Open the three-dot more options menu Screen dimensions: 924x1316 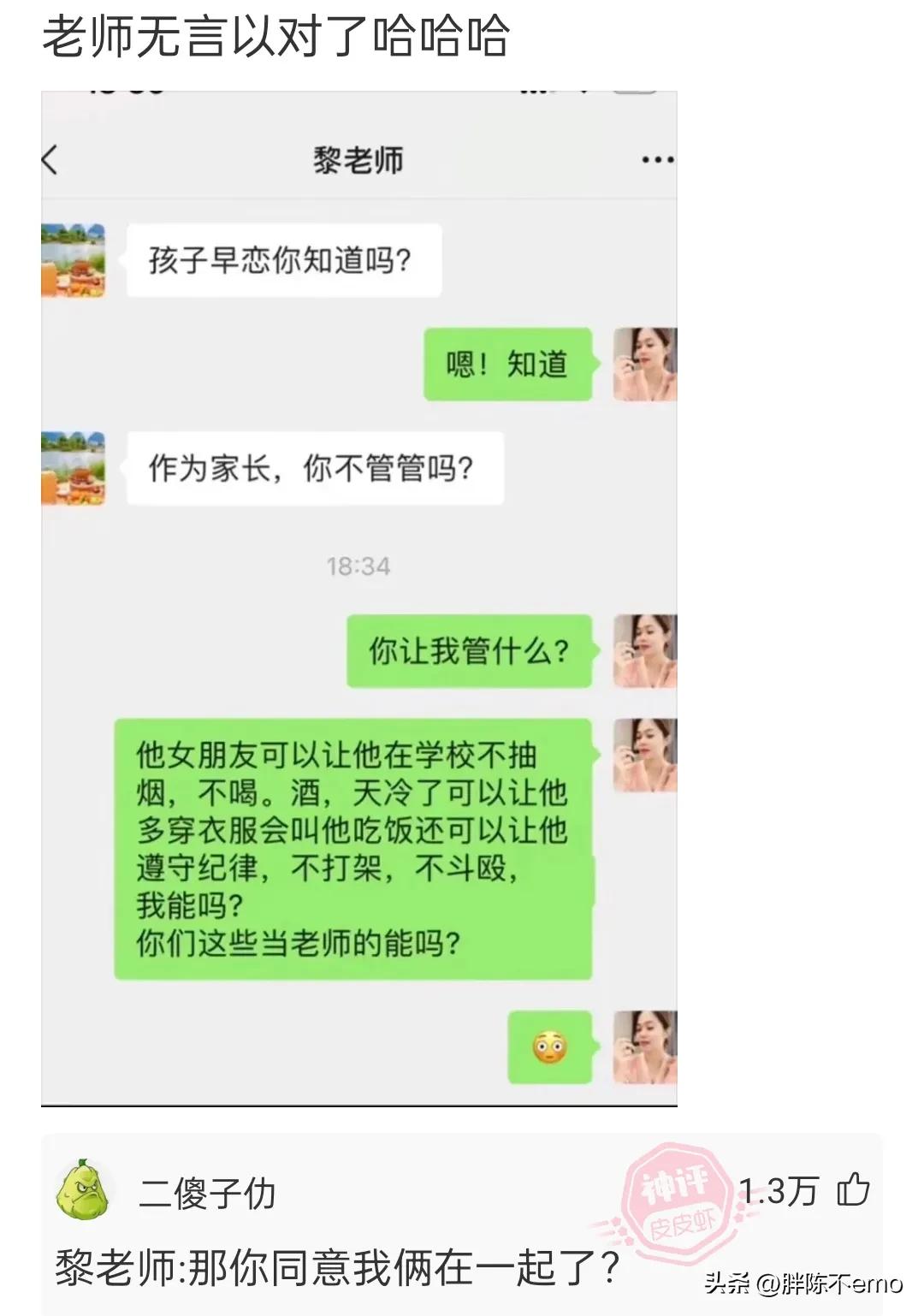point(655,157)
